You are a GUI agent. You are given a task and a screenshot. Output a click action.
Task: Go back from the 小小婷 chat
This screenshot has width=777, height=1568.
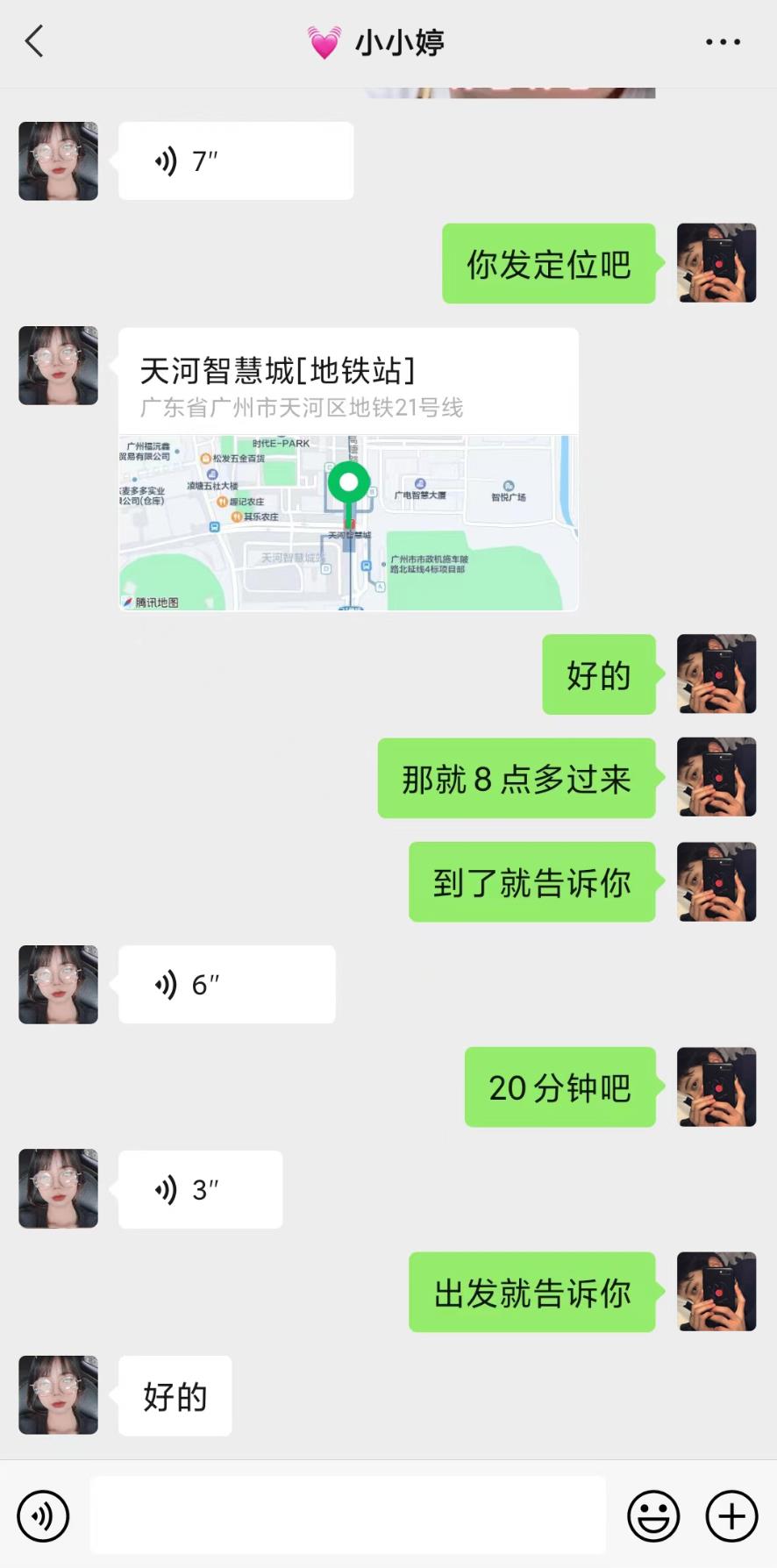(34, 41)
